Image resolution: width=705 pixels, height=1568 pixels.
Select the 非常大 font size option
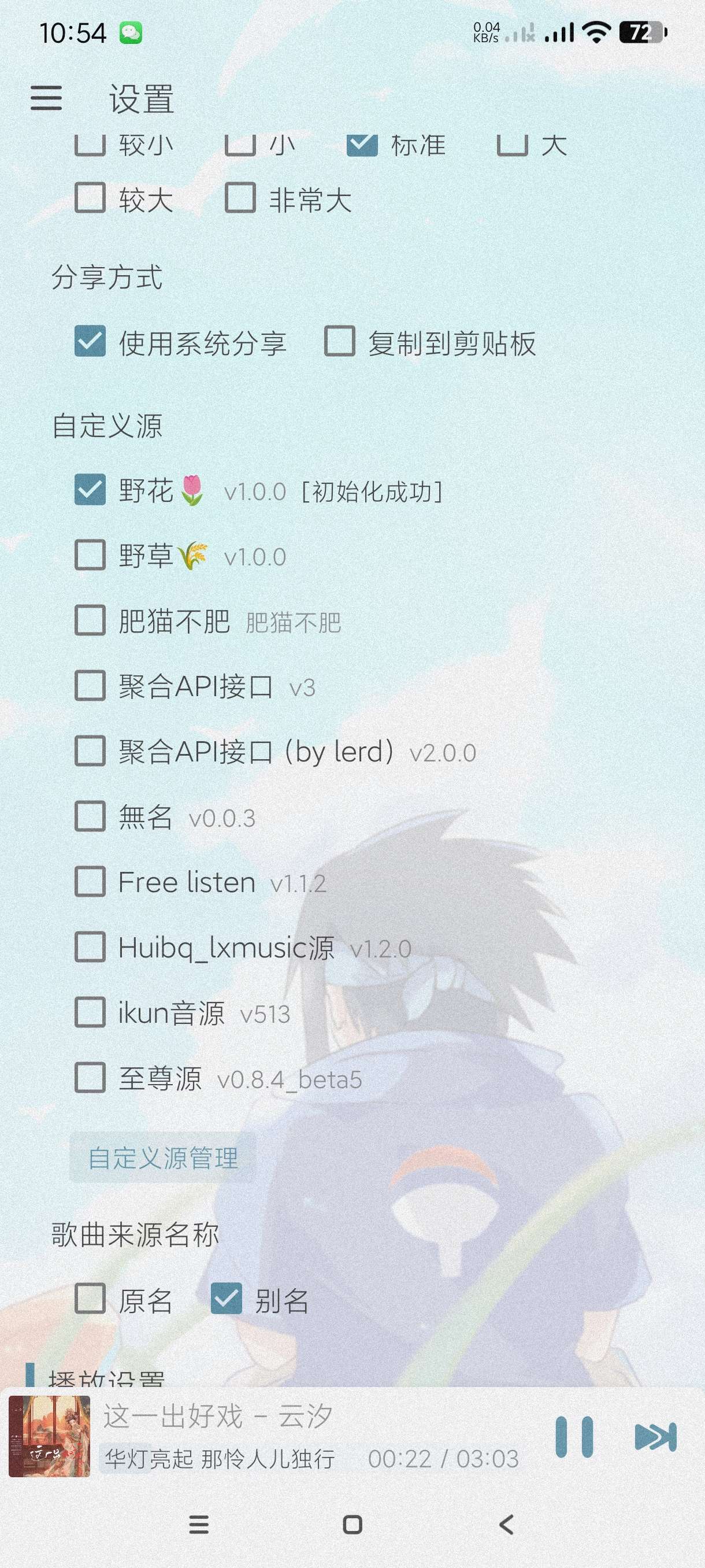(240, 198)
